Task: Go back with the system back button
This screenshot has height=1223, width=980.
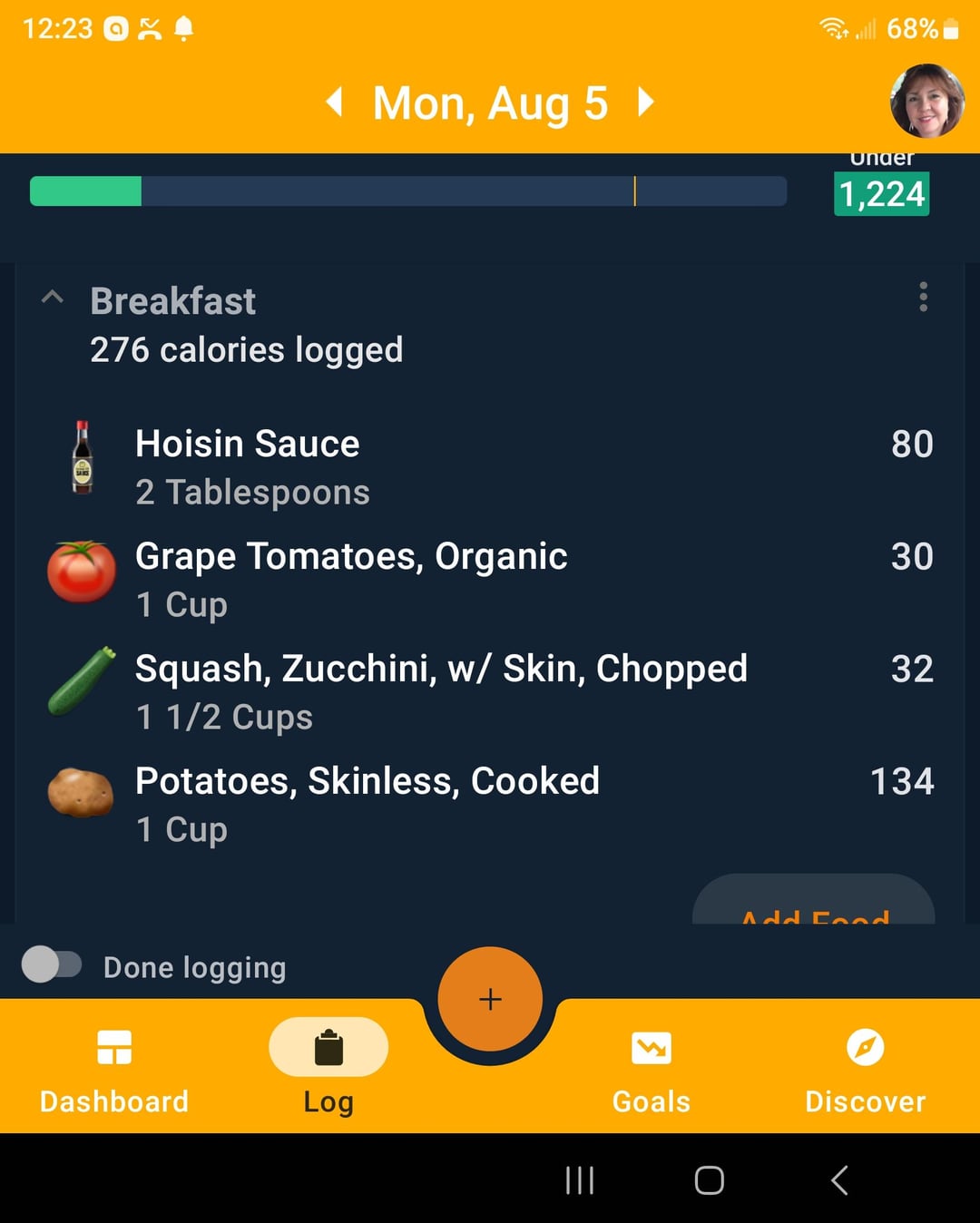Action: point(839,1180)
